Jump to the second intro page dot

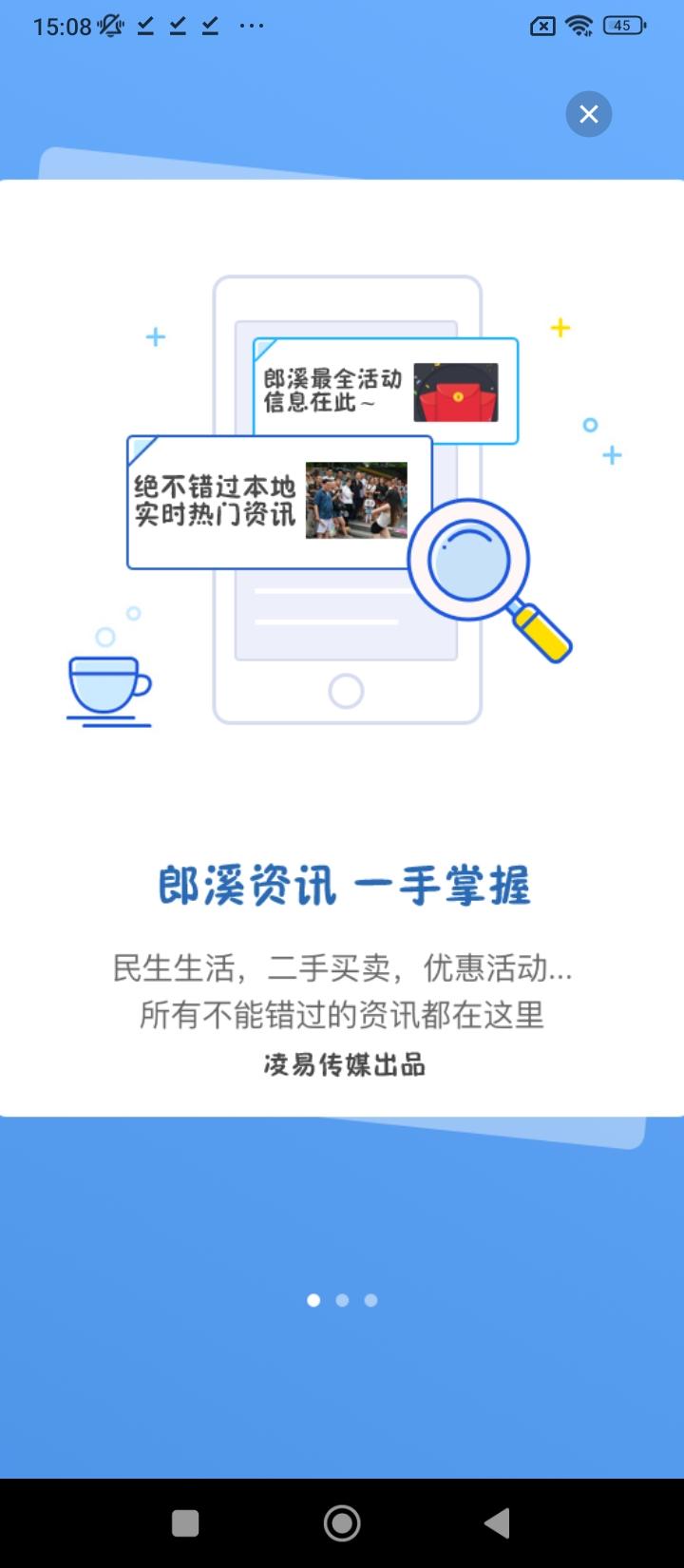pyautogui.click(x=342, y=1300)
